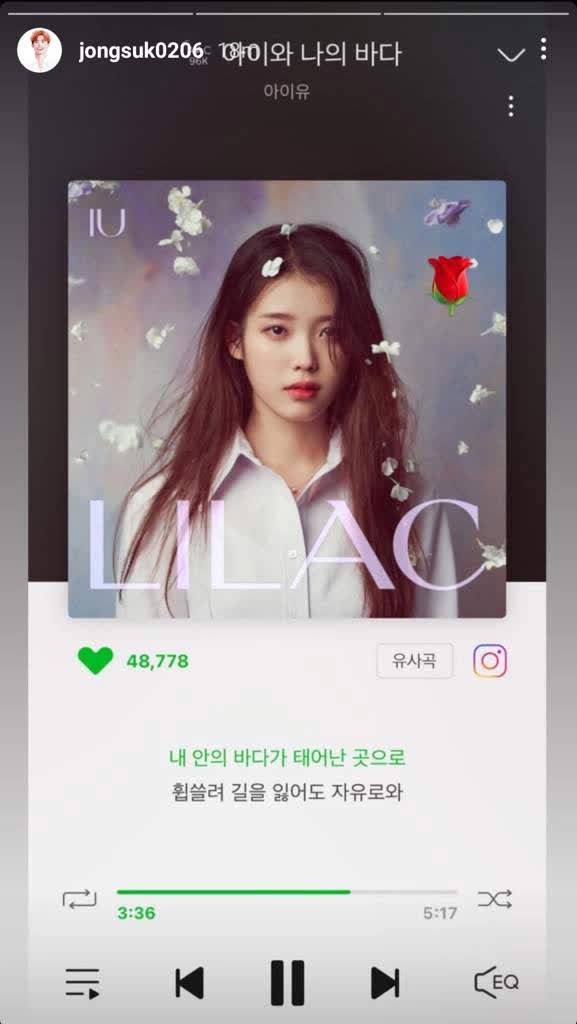Open the jongsuk0206 username link
Viewport: 577px width, 1024px height.
(141, 52)
